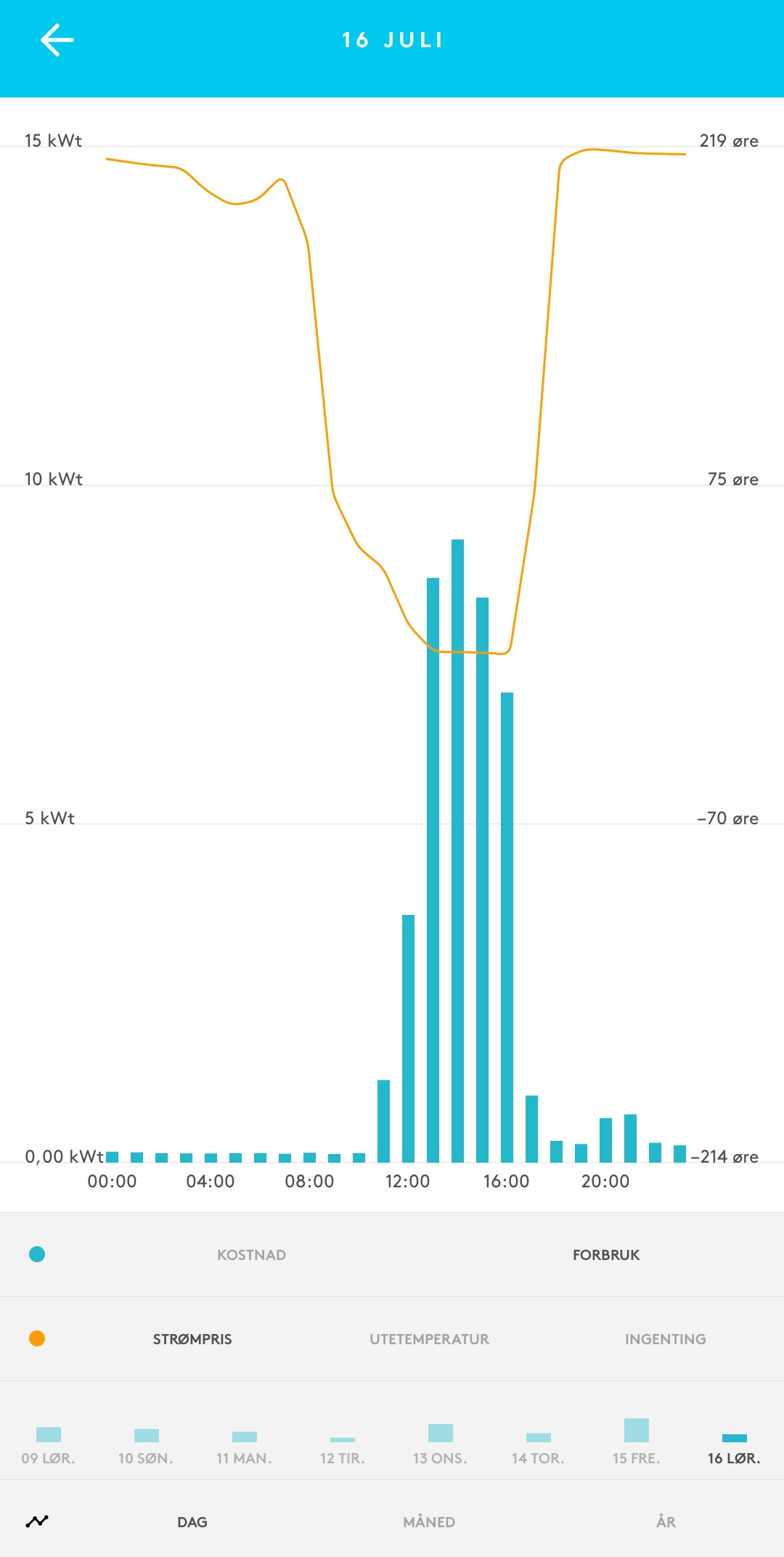Open day 12 Tir.
The height and width of the screenshot is (1557, 784).
[342, 1444]
